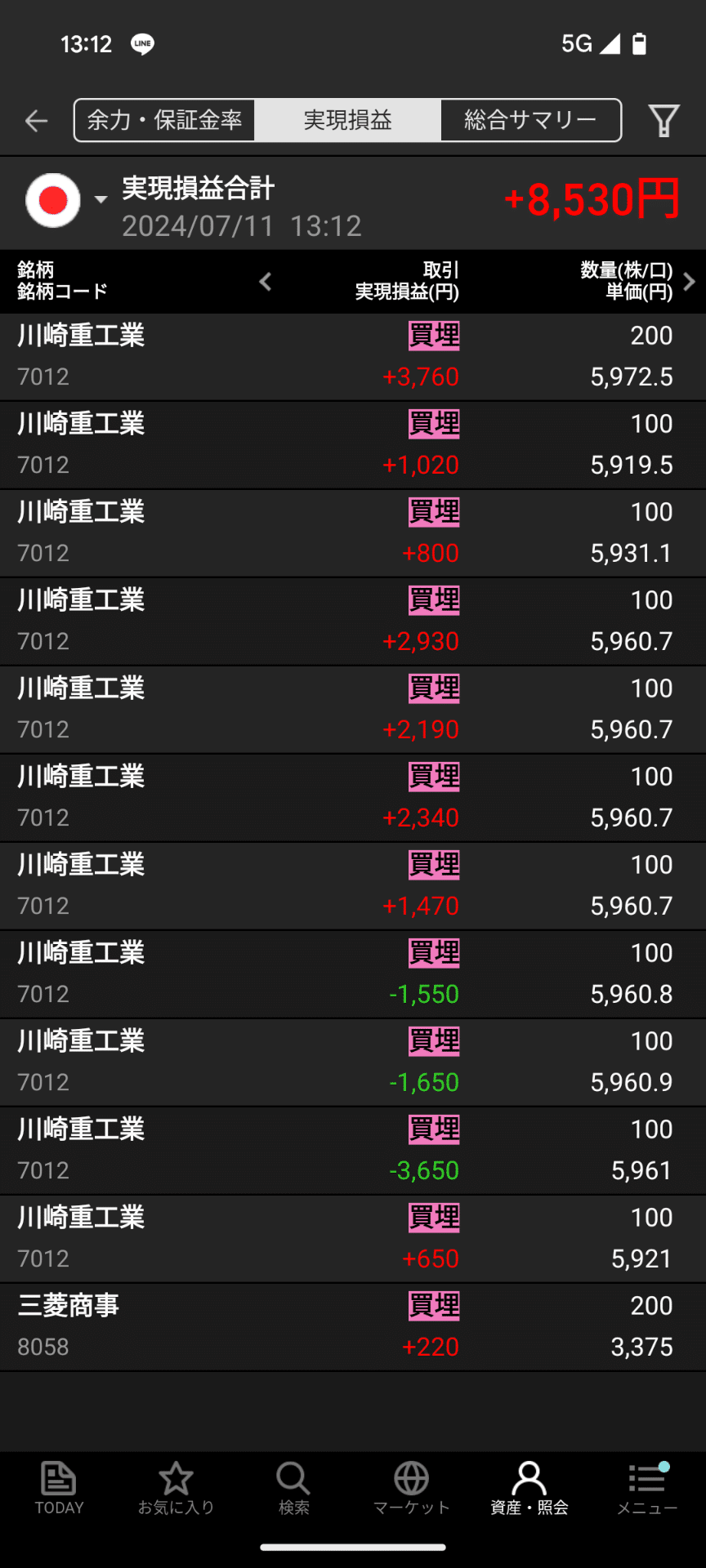Image resolution: width=706 pixels, height=1568 pixels.
Task: Select the 資産・照会 tab
Action: 529,1488
